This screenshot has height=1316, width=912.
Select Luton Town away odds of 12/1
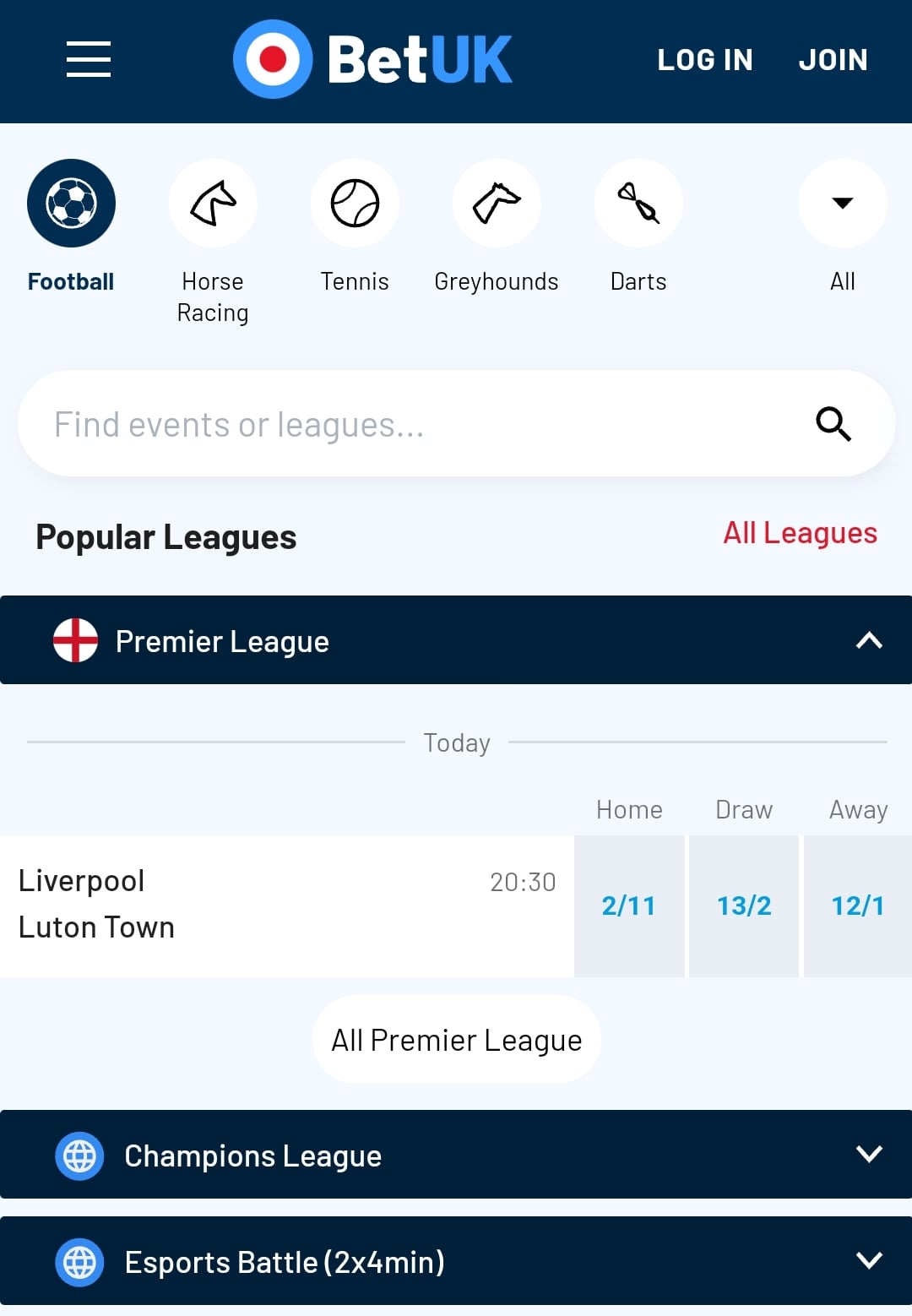857,905
